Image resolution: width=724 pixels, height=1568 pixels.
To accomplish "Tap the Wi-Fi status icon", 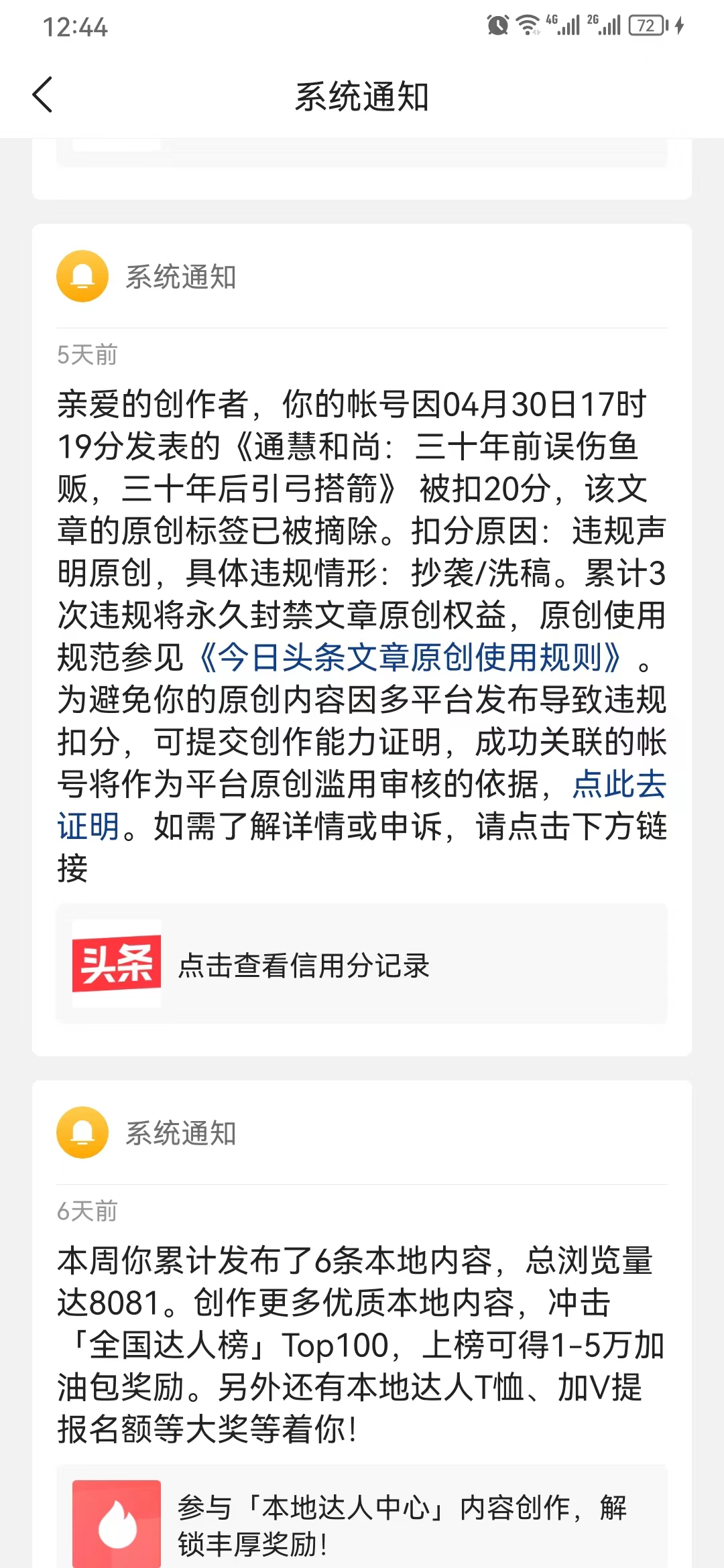I will tap(527, 24).
